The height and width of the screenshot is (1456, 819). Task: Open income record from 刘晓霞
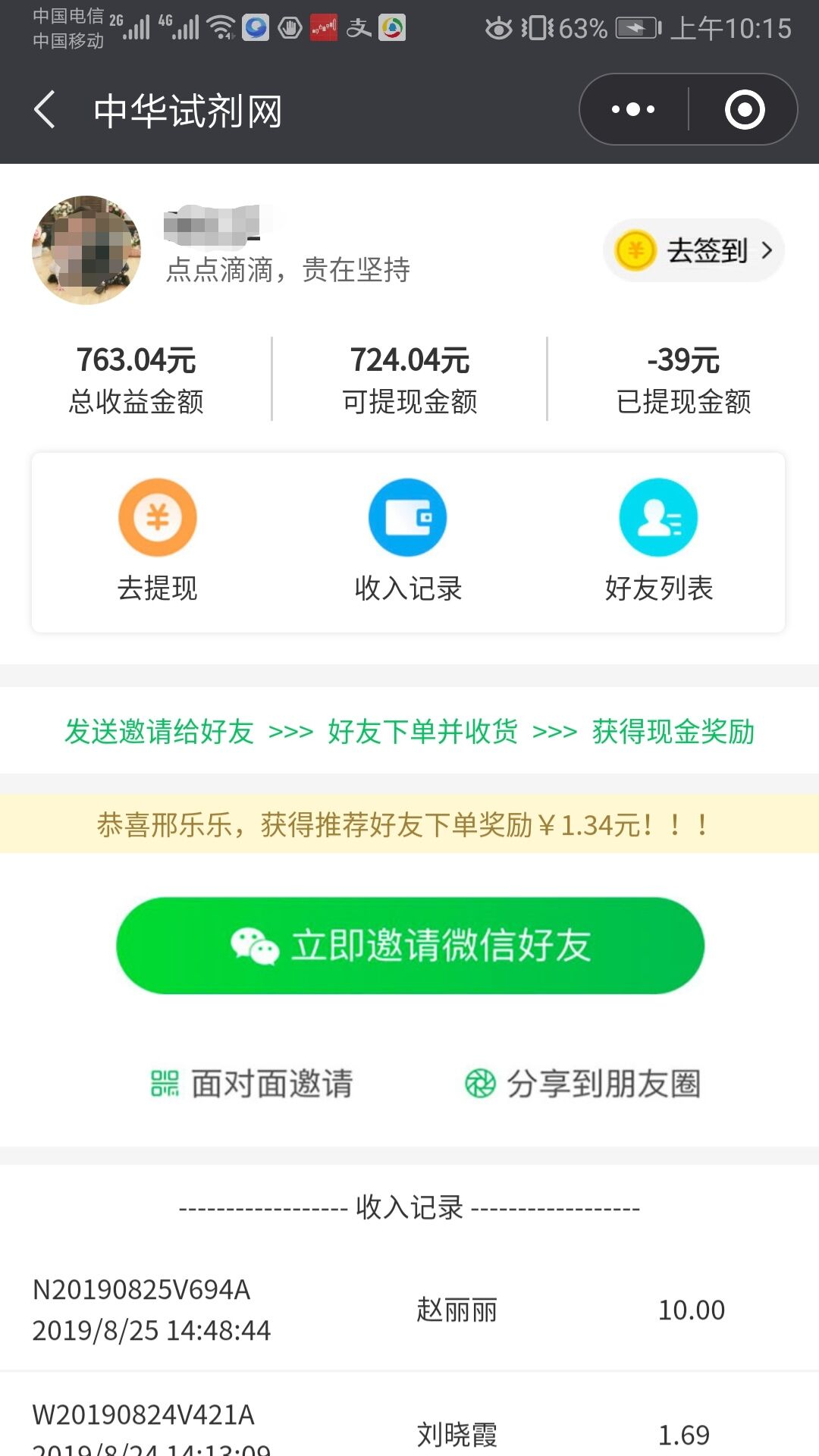[x=409, y=1429]
